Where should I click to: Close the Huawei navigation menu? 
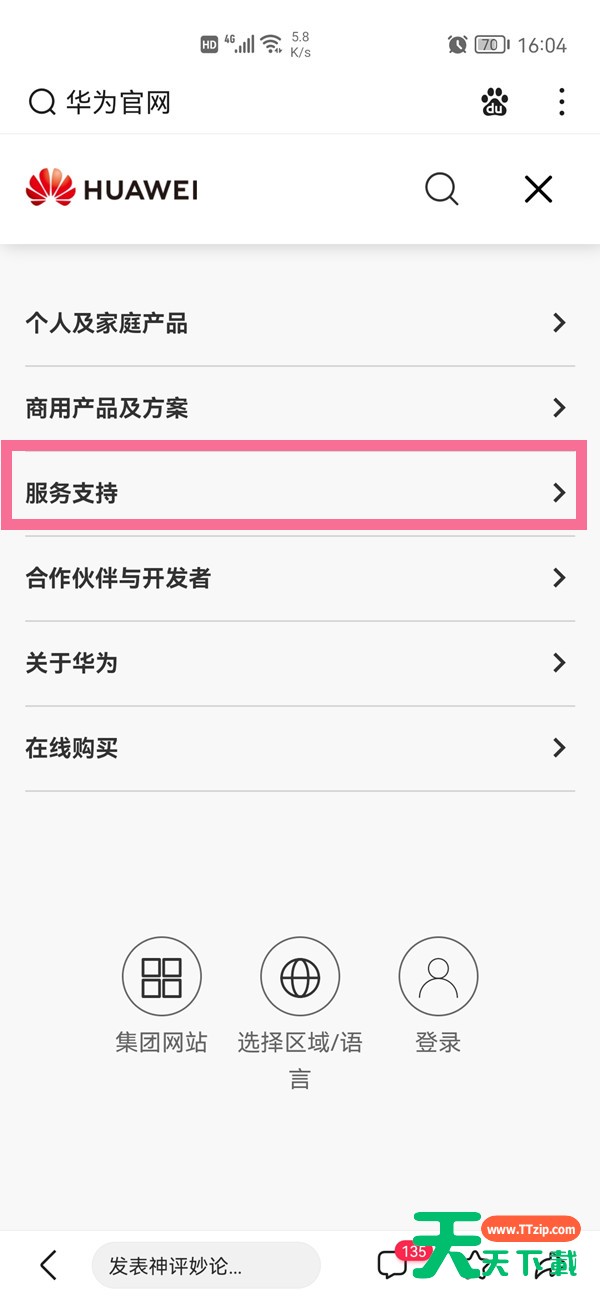pyautogui.click(x=538, y=189)
